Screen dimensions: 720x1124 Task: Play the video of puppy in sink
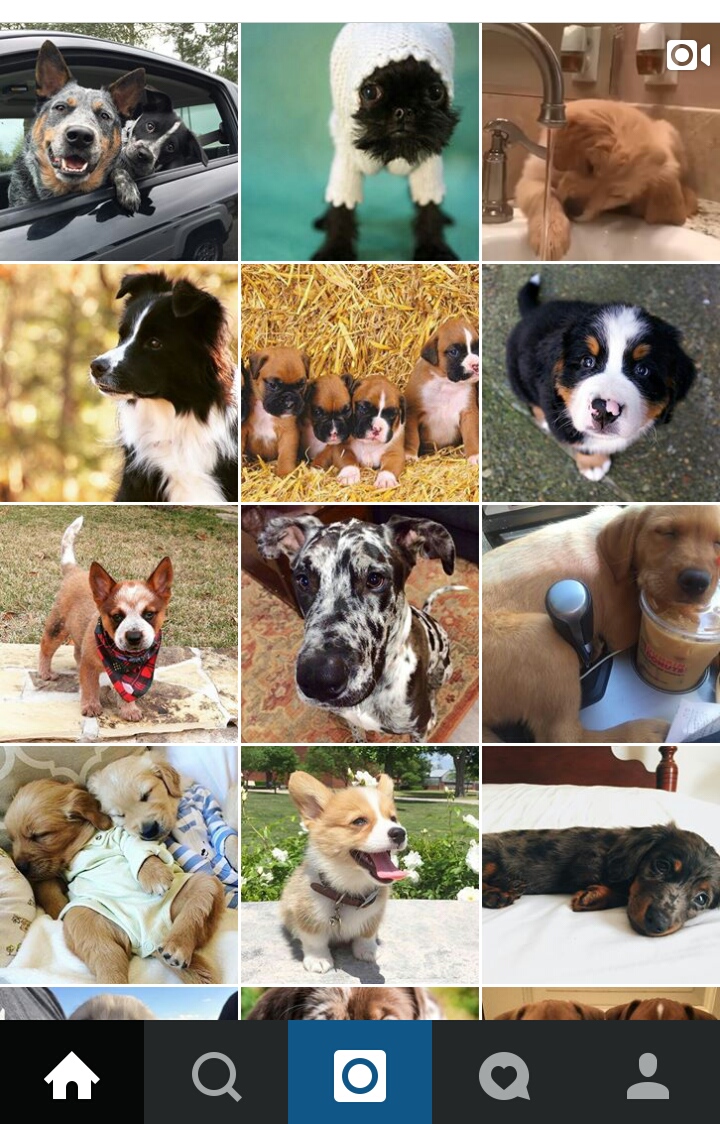[x=600, y=142]
